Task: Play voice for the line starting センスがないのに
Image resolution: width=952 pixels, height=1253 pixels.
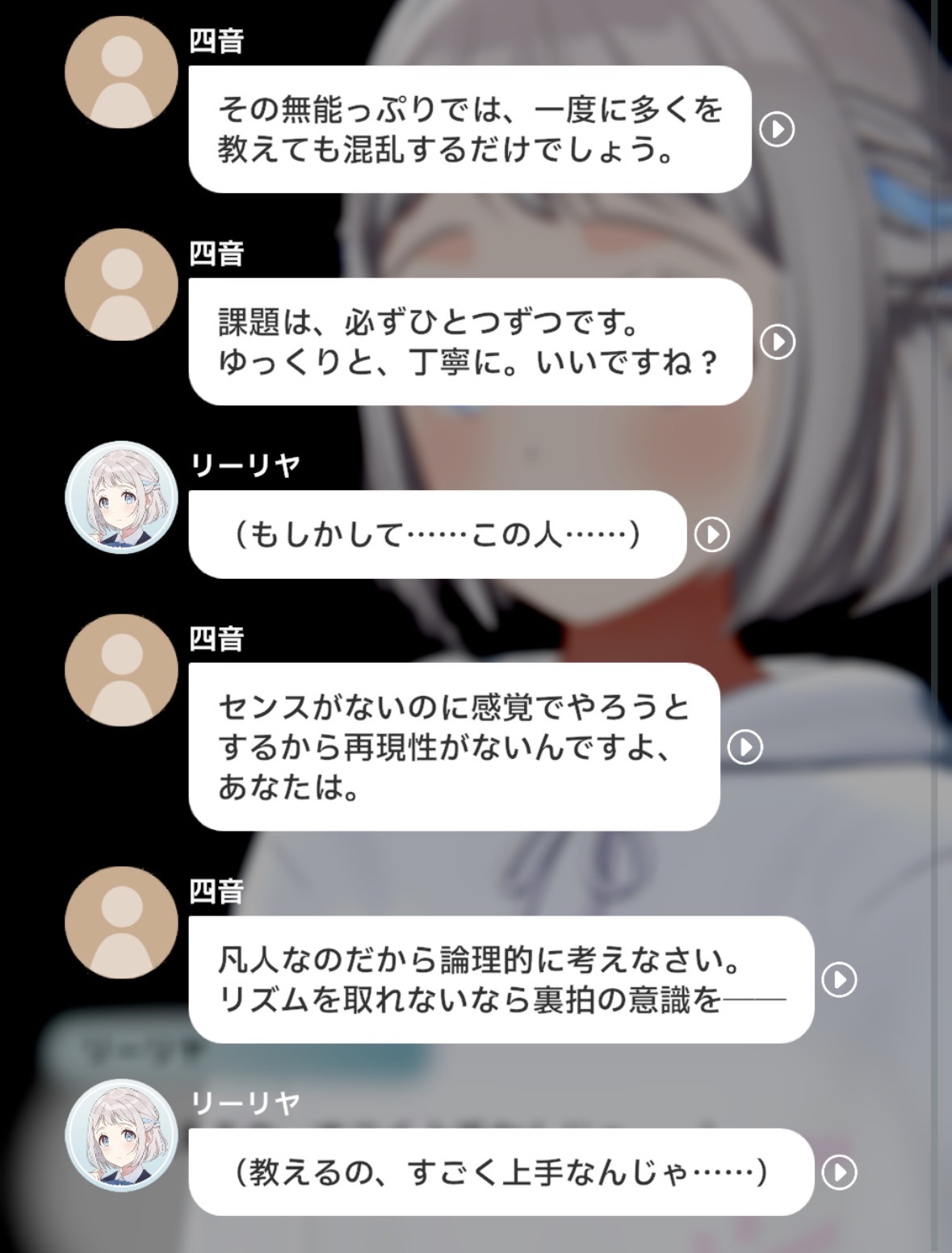Action: pyautogui.click(x=744, y=748)
